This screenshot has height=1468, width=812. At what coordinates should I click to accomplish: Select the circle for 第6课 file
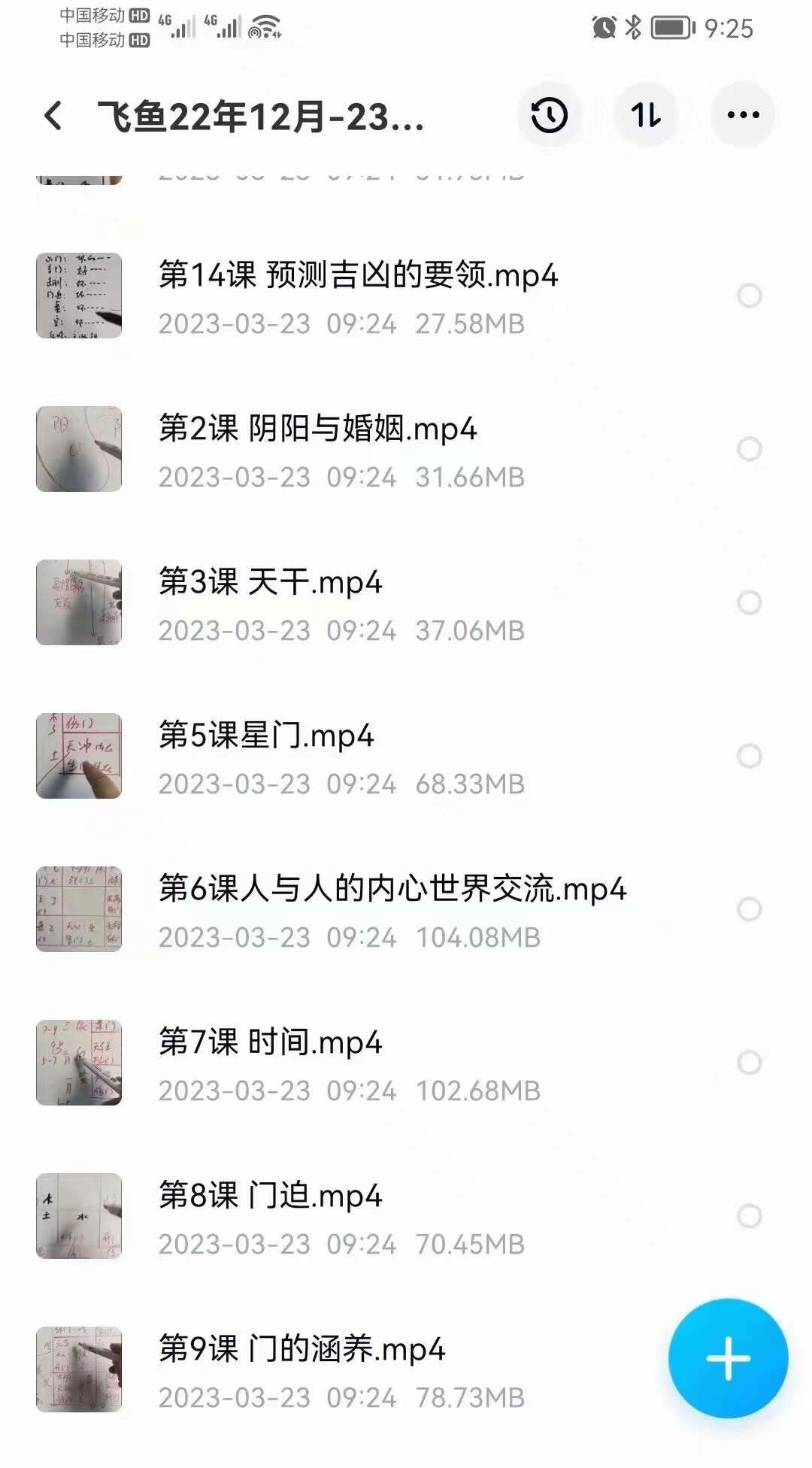click(749, 909)
